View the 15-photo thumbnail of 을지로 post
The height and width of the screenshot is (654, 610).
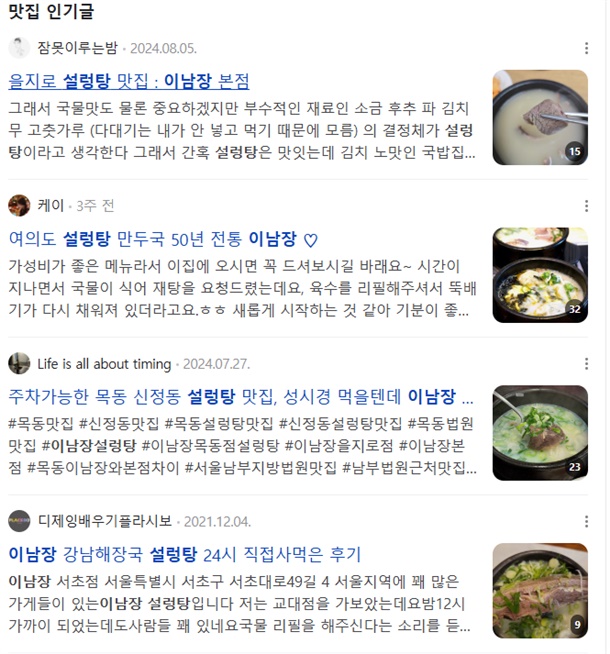pyautogui.click(x=540, y=117)
